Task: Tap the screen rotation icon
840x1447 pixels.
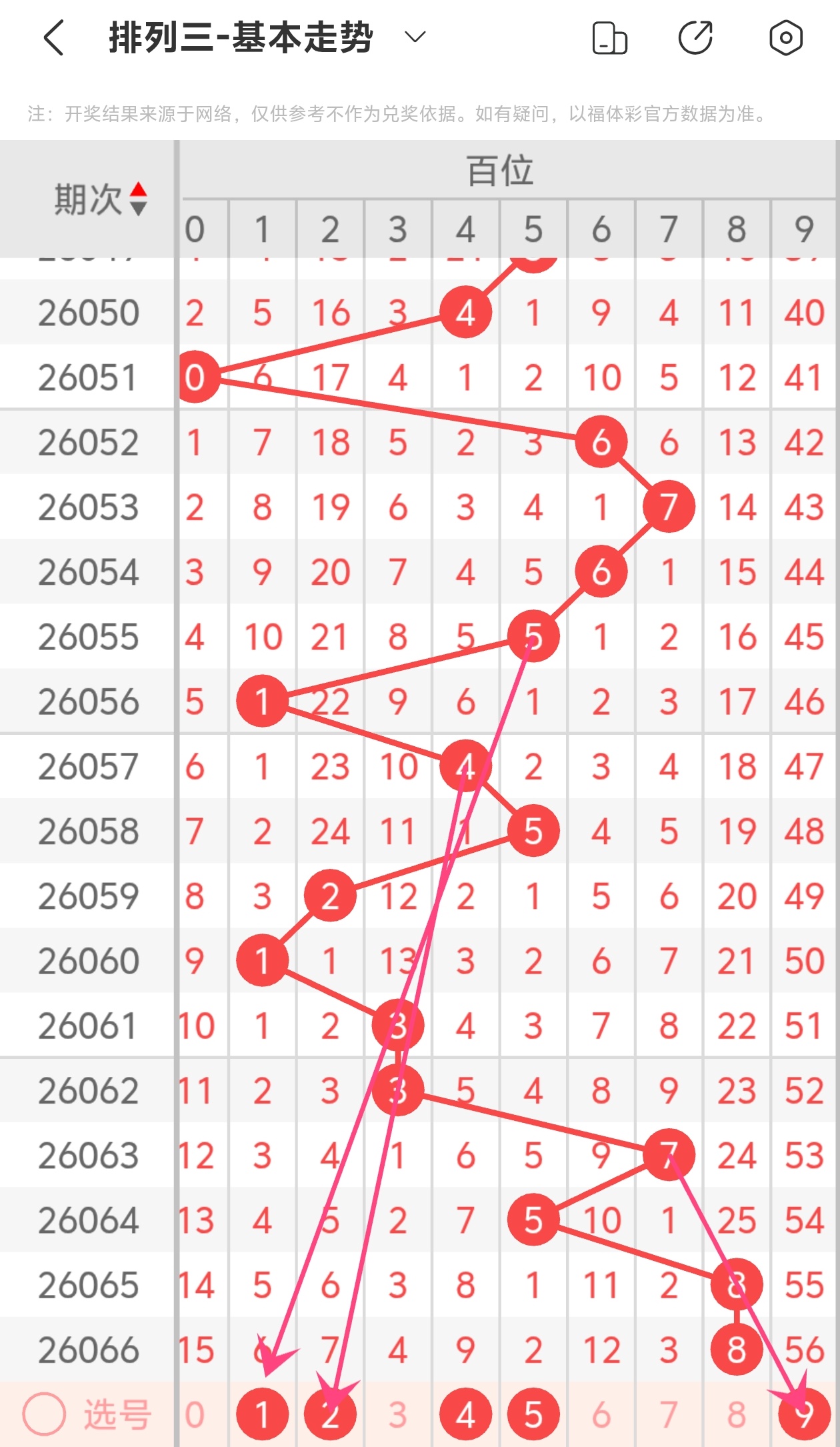Action: pyautogui.click(x=609, y=37)
